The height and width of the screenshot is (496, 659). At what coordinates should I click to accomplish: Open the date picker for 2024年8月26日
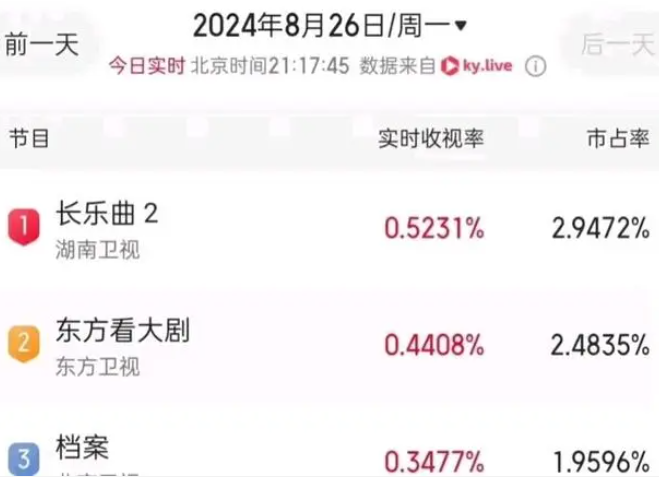click(330, 23)
